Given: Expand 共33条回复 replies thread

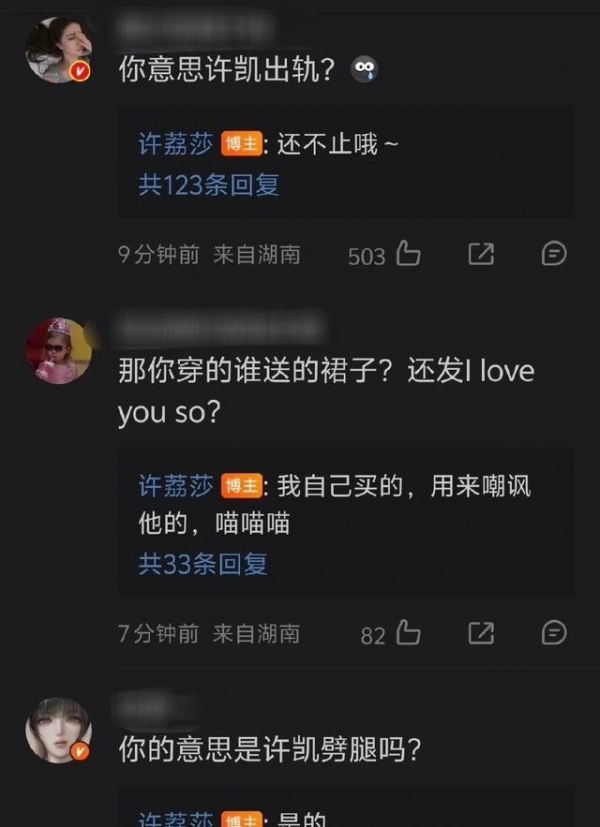Looking at the screenshot, I should coord(202,564).
